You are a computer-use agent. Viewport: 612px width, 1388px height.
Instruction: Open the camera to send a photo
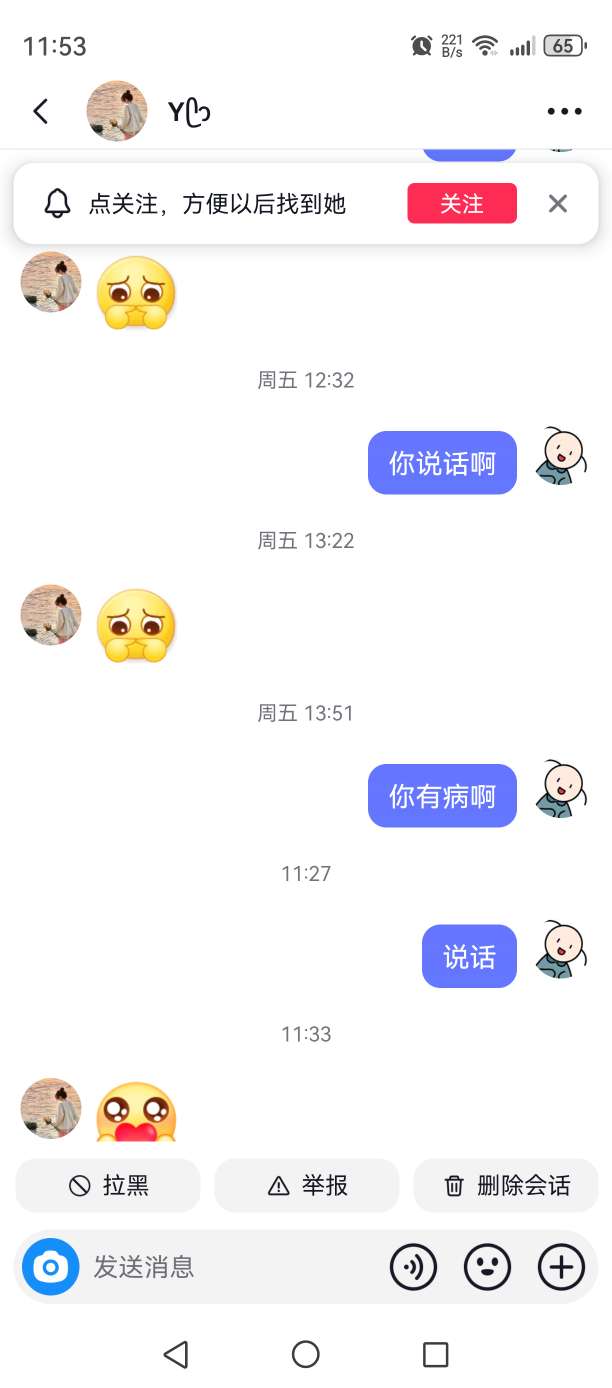coord(51,1267)
